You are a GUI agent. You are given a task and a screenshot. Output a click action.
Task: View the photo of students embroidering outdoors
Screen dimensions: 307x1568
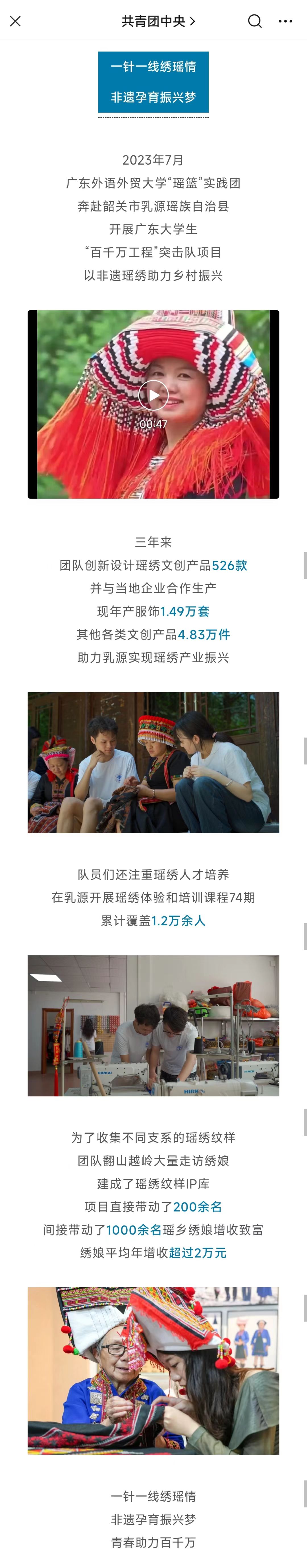coord(153,762)
